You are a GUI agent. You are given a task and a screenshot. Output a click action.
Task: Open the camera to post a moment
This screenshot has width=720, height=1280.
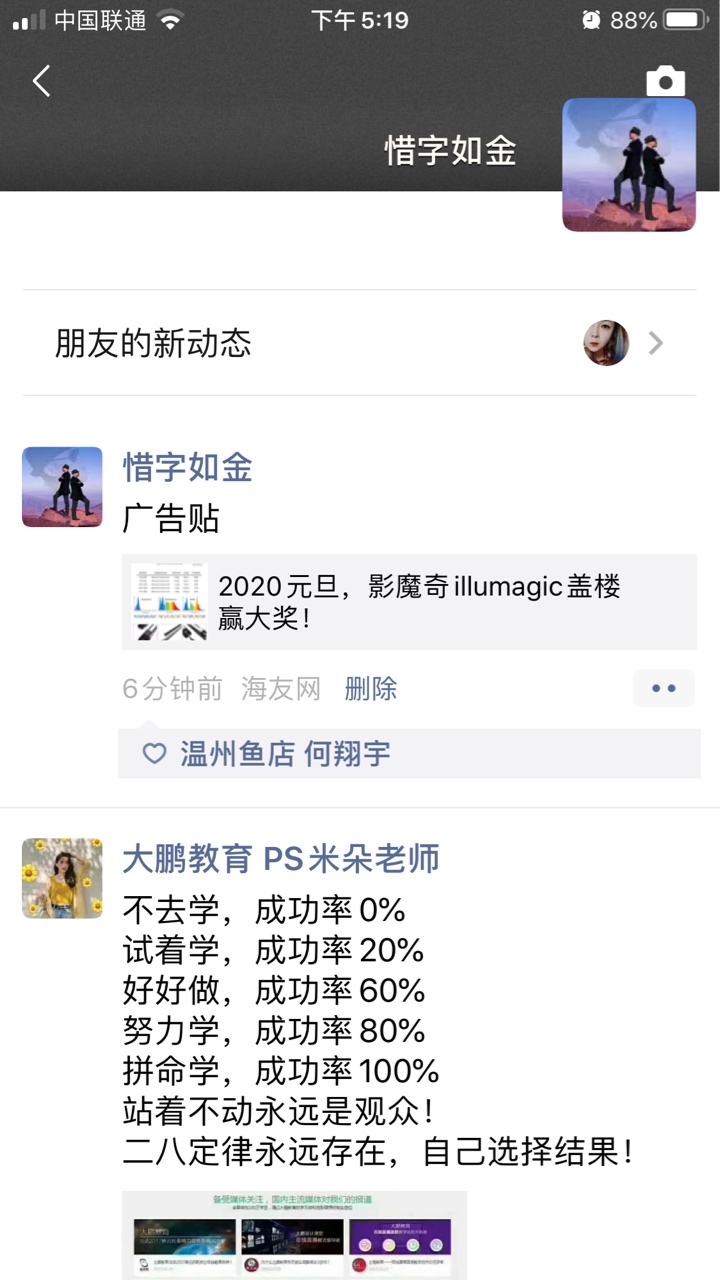click(x=665, y=81)
